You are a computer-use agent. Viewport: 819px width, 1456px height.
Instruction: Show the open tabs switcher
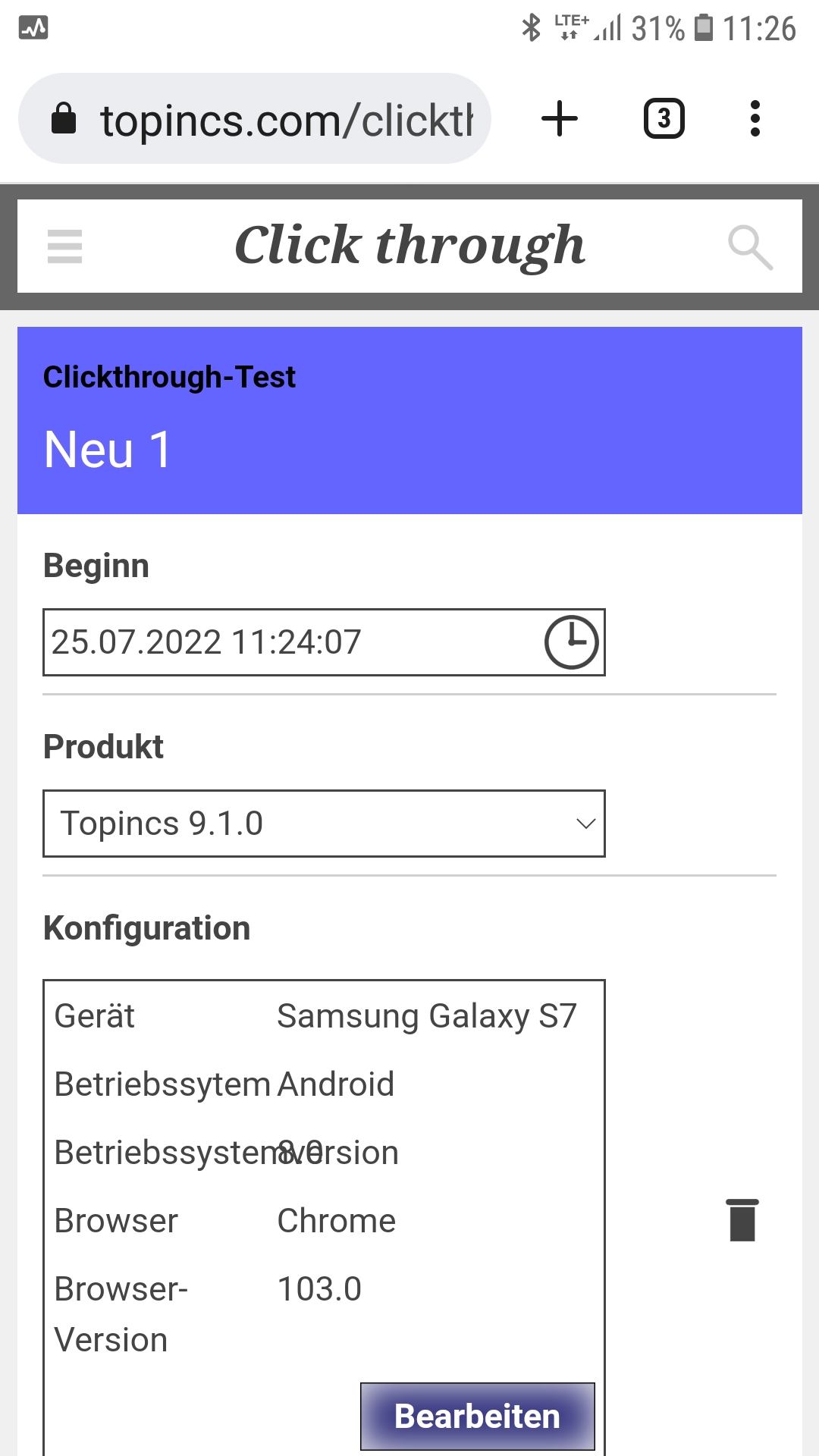tap(664, 119)
